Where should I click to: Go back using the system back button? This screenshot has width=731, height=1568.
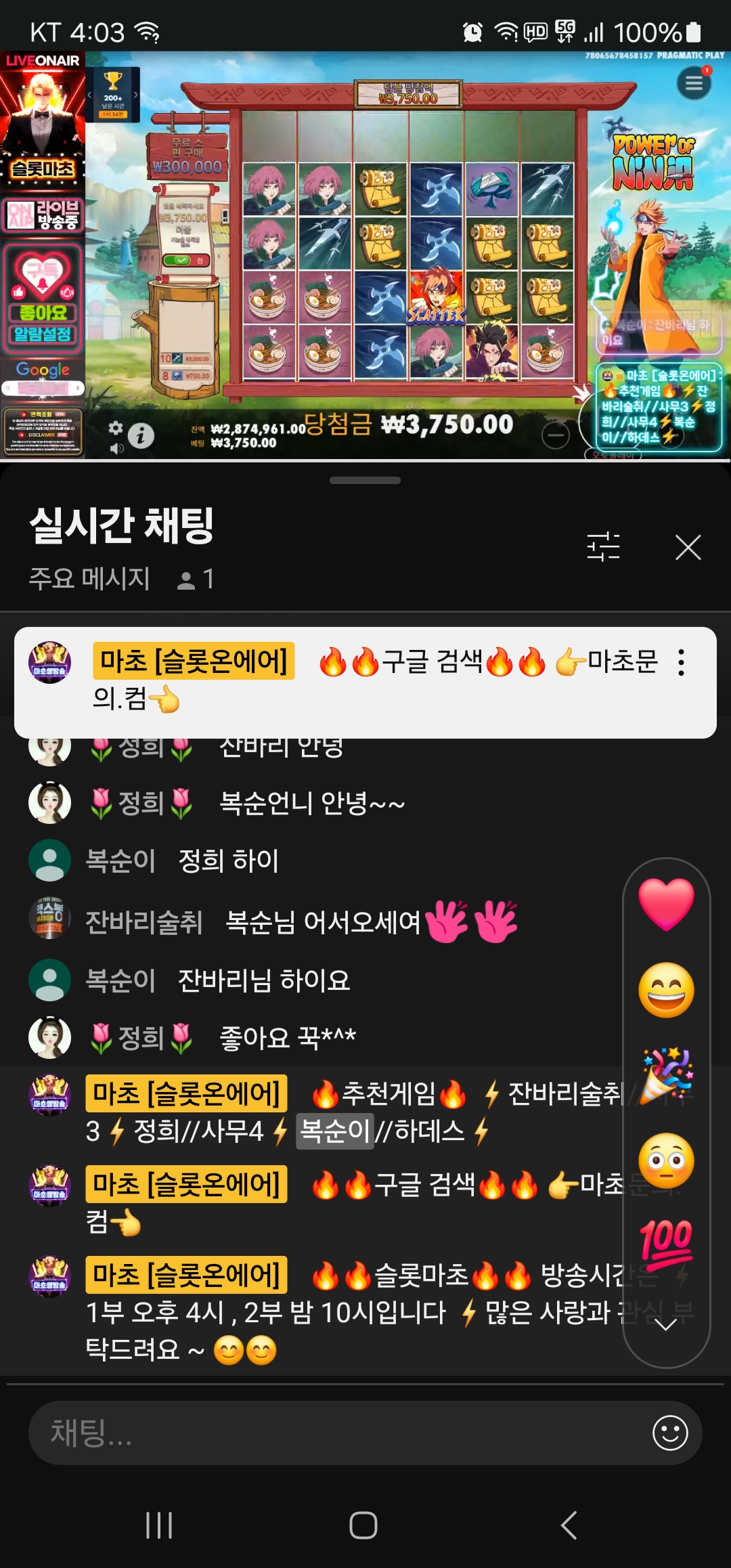(569, 1525)
